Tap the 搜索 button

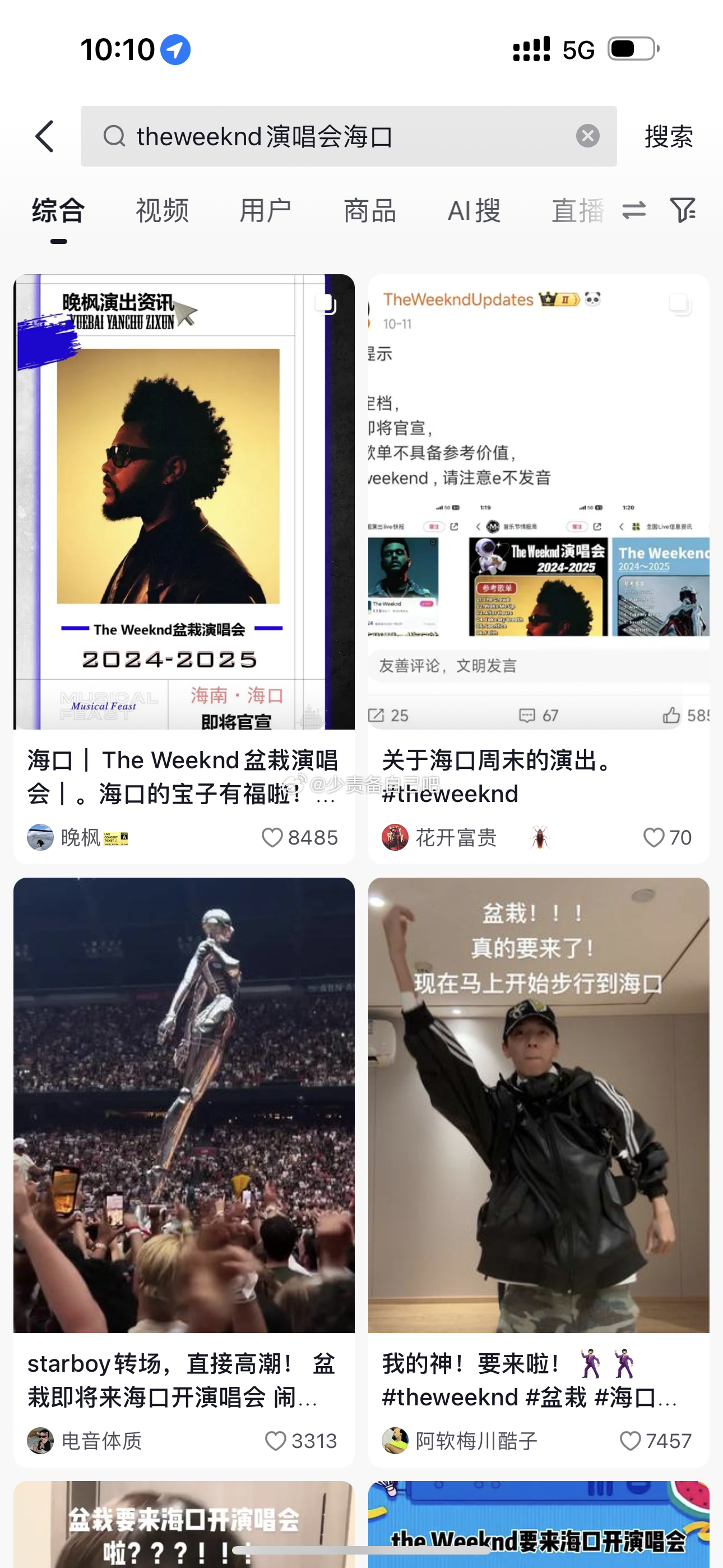(x=668, y=136)
